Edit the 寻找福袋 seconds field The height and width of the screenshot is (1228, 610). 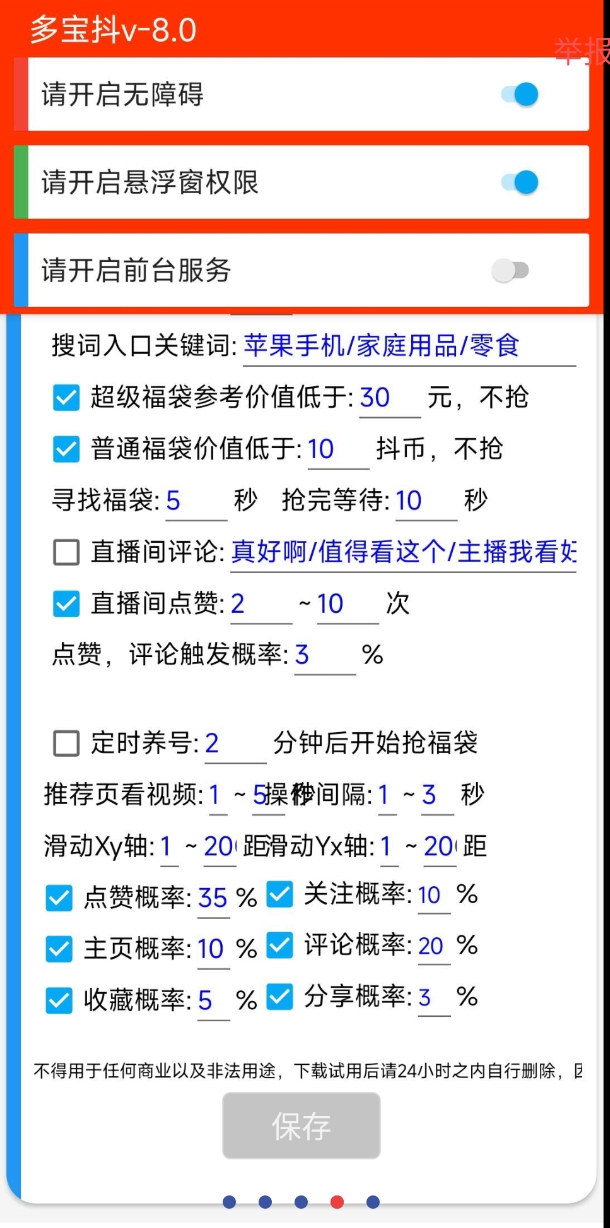click(195, 500)
